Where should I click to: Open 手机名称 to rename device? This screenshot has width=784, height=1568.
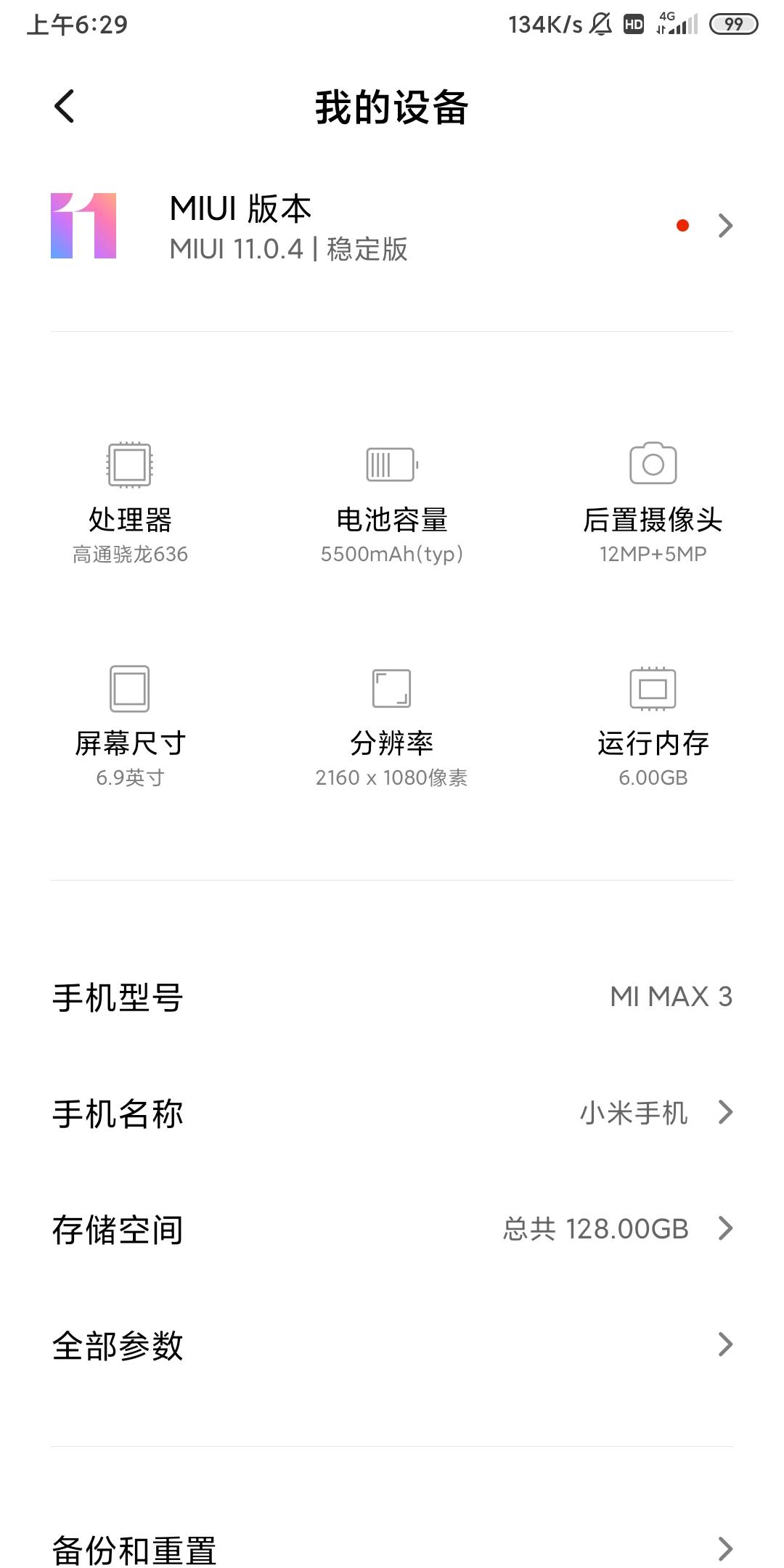click(392, 1113)
